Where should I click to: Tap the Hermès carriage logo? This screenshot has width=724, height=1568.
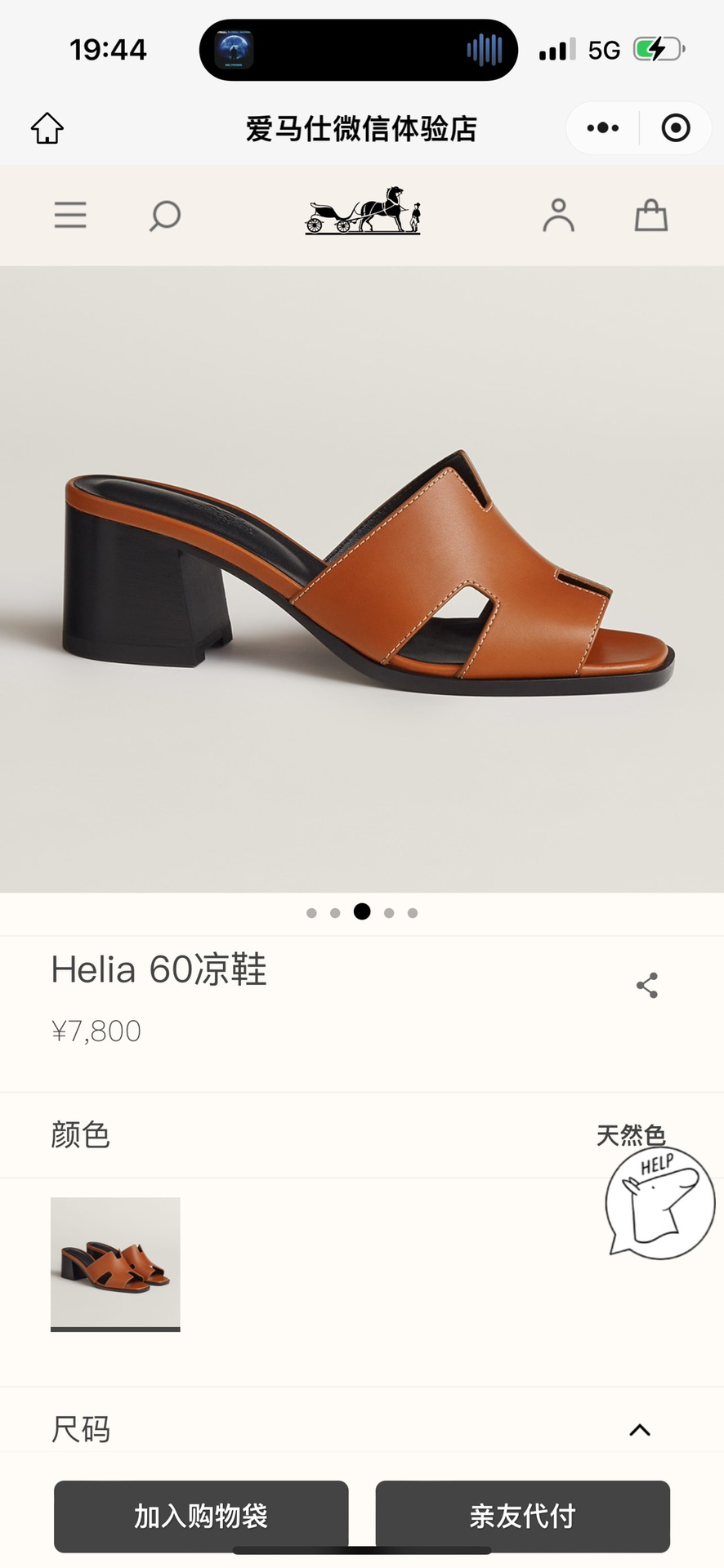(x=362, y=212)
